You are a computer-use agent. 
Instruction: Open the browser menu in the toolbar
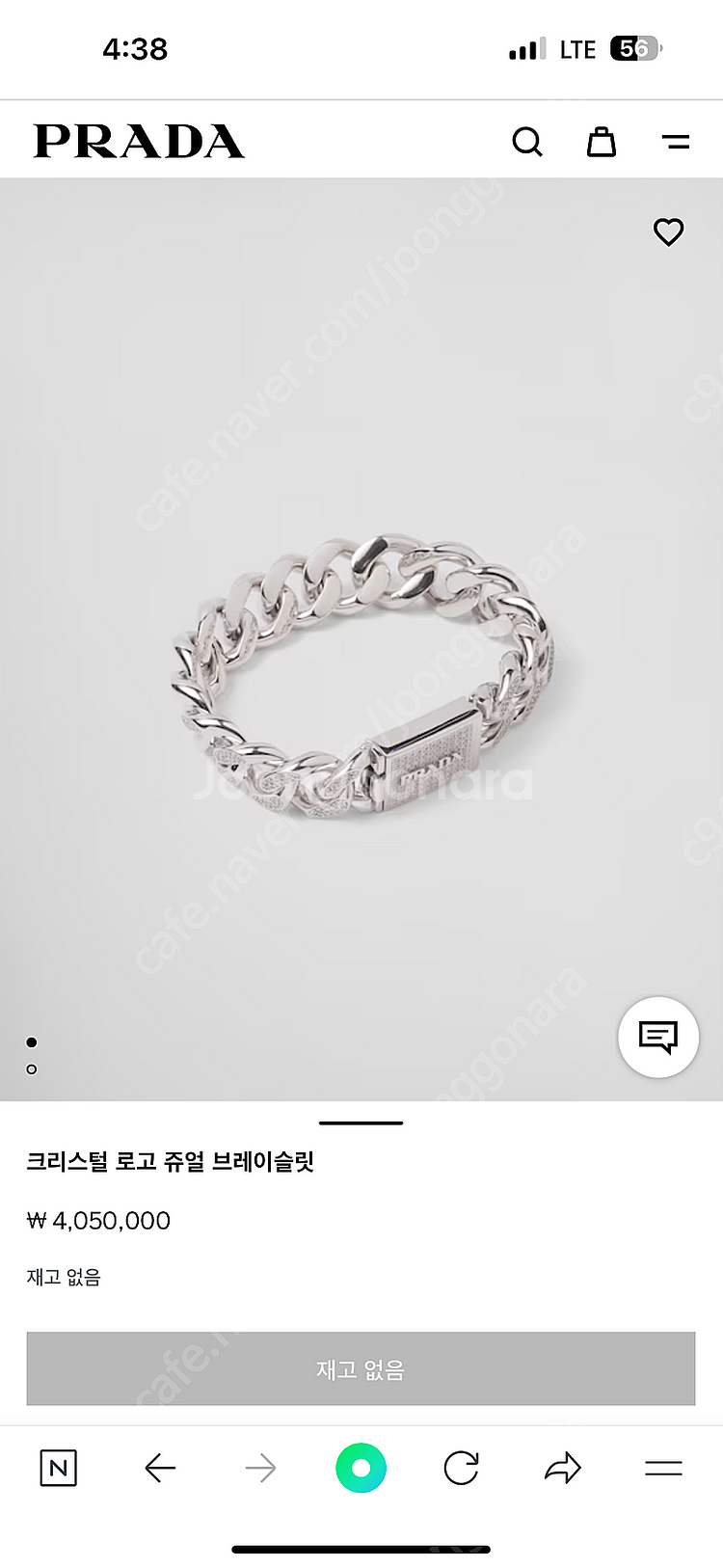[x=663, y=1468]
